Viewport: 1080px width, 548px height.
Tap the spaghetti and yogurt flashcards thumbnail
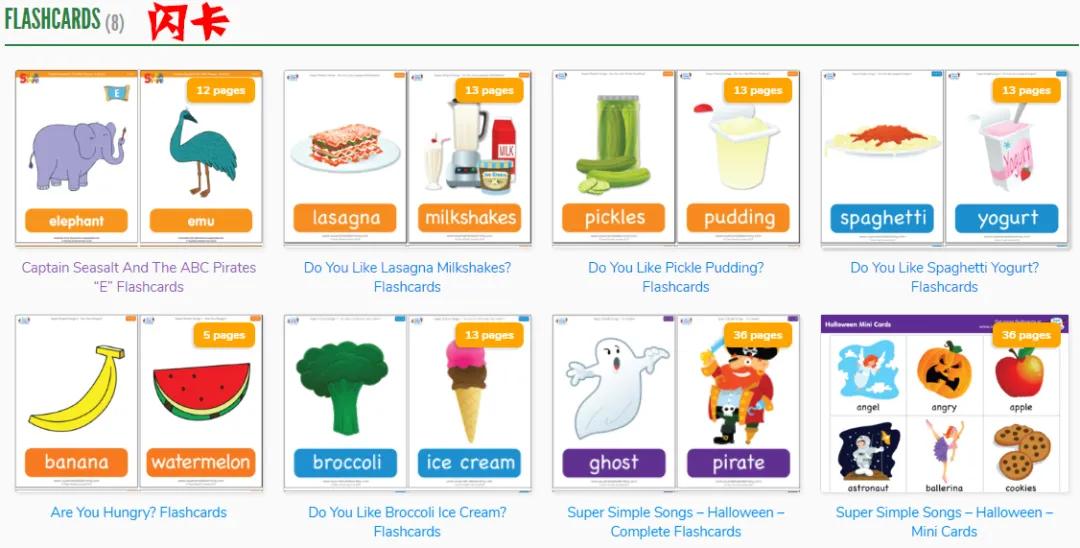(x=944, y=158)
